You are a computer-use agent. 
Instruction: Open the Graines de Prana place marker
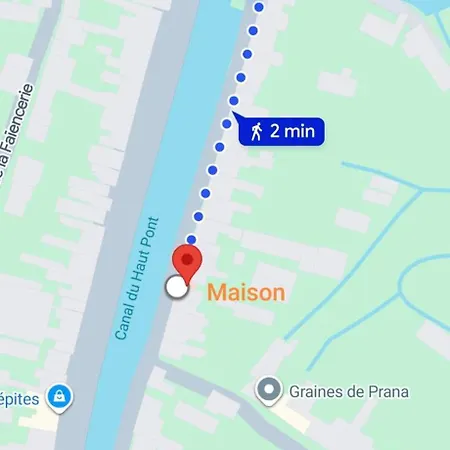[x=269, y=391]
